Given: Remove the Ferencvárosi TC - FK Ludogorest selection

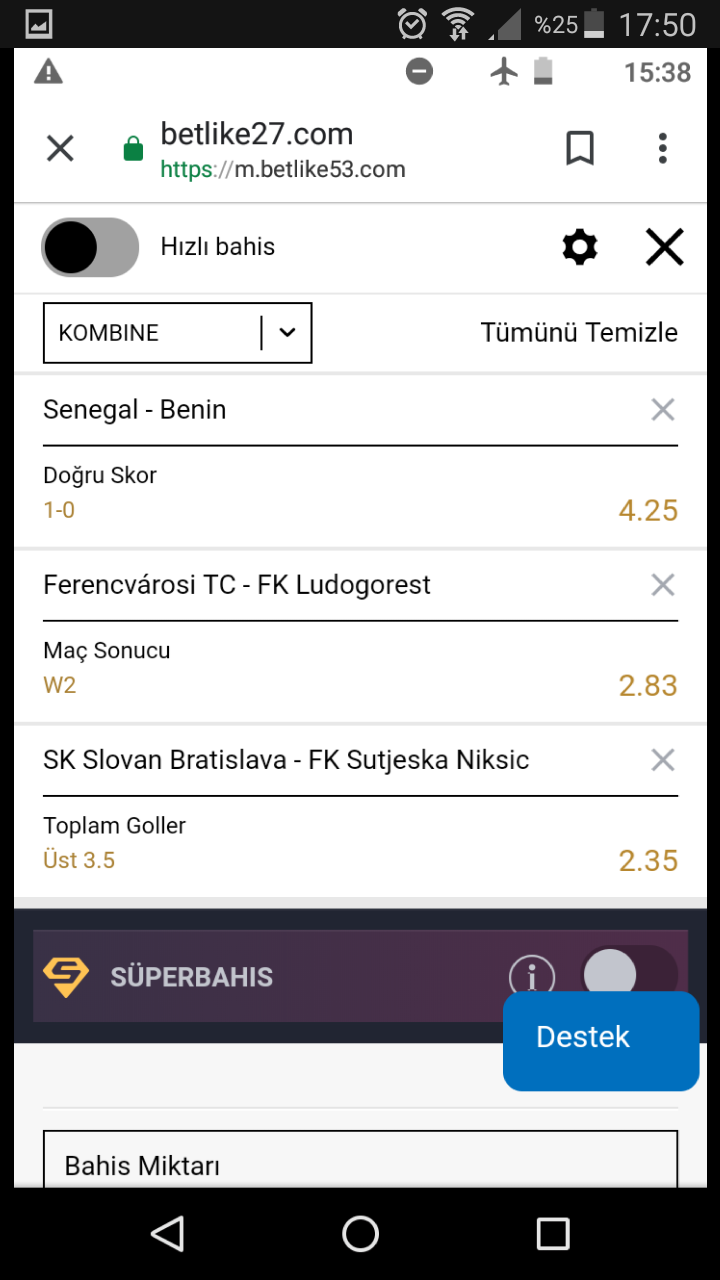Looking at the screenshot, I should pyautogui.click(x=663, y=585).
